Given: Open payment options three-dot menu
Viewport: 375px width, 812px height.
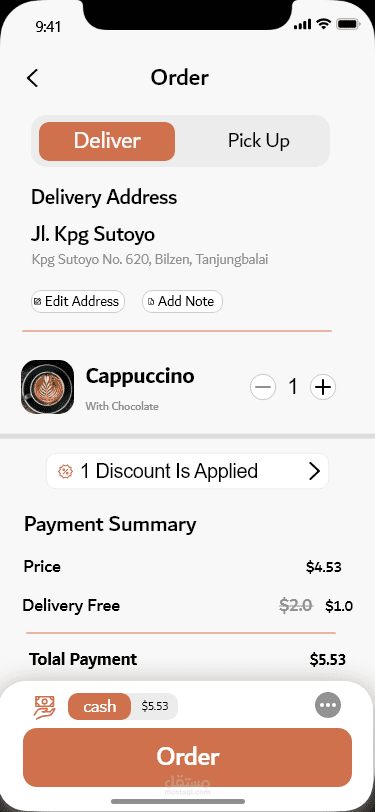Looking at the screenshot, I should (x=328, y=705).
